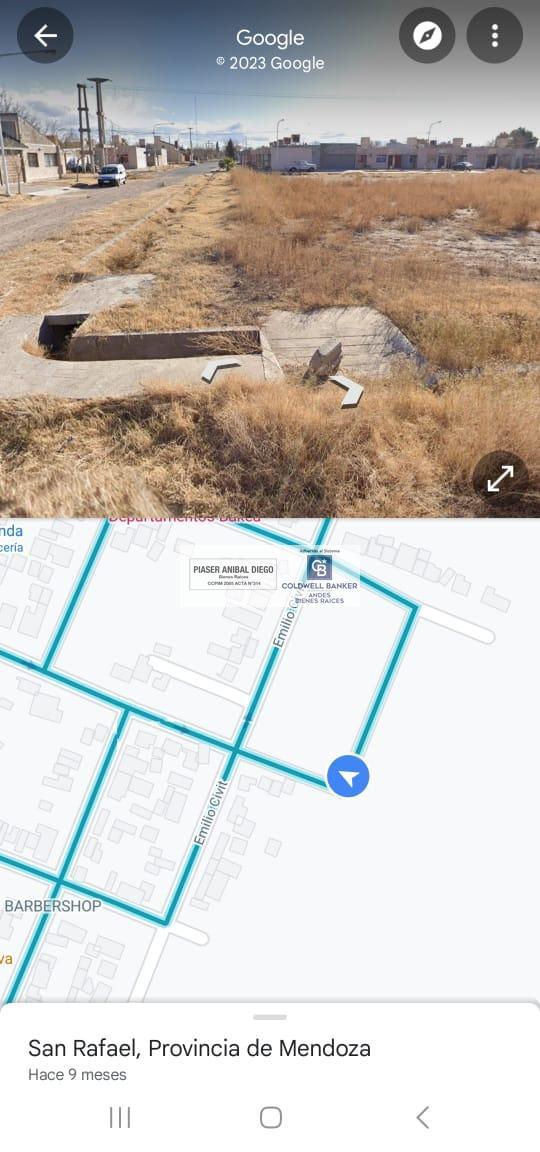Expand the San Rafael info sheet handle

point(270,1017)
